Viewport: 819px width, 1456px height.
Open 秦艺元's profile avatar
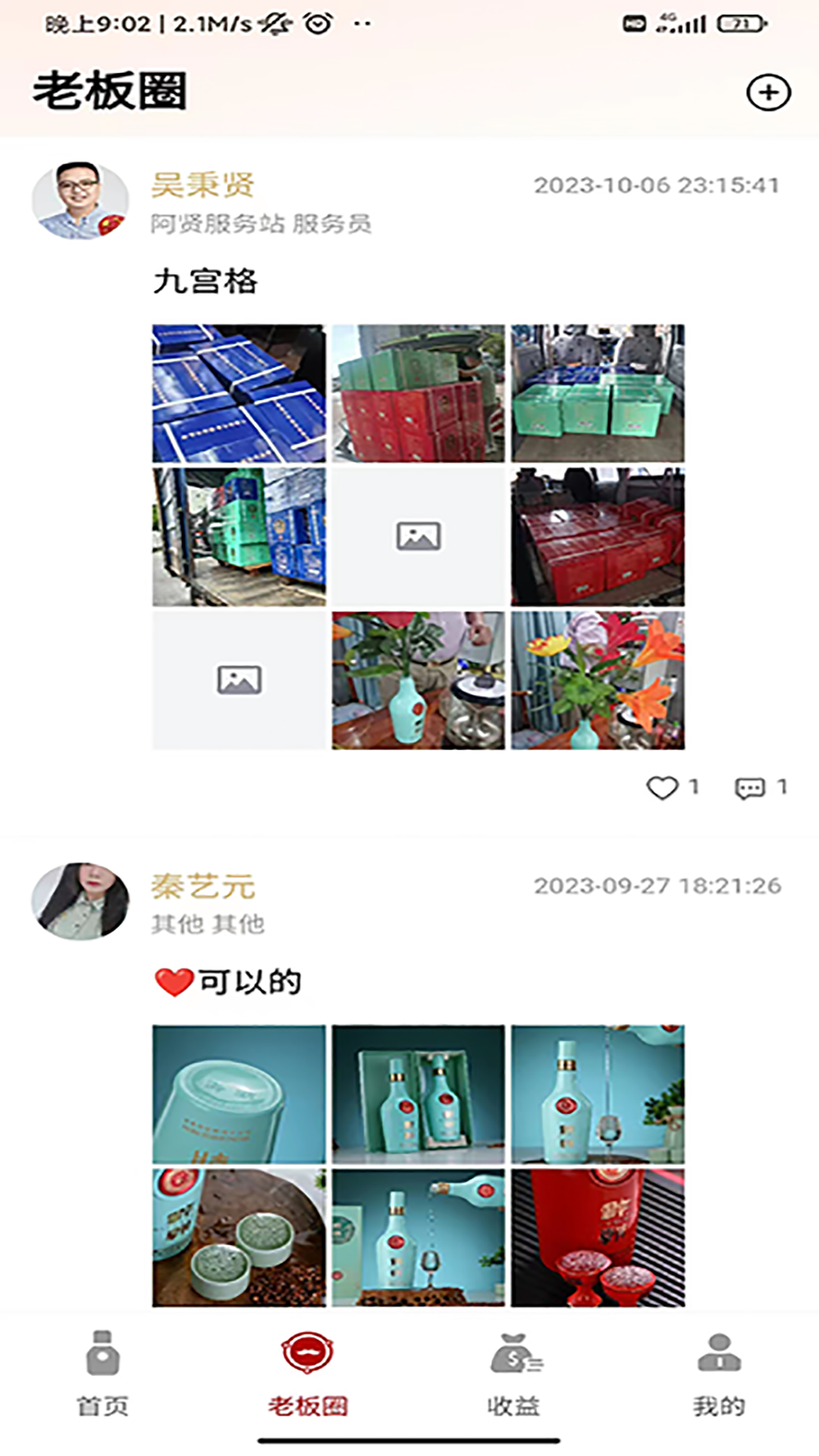[x=80, y=901]
